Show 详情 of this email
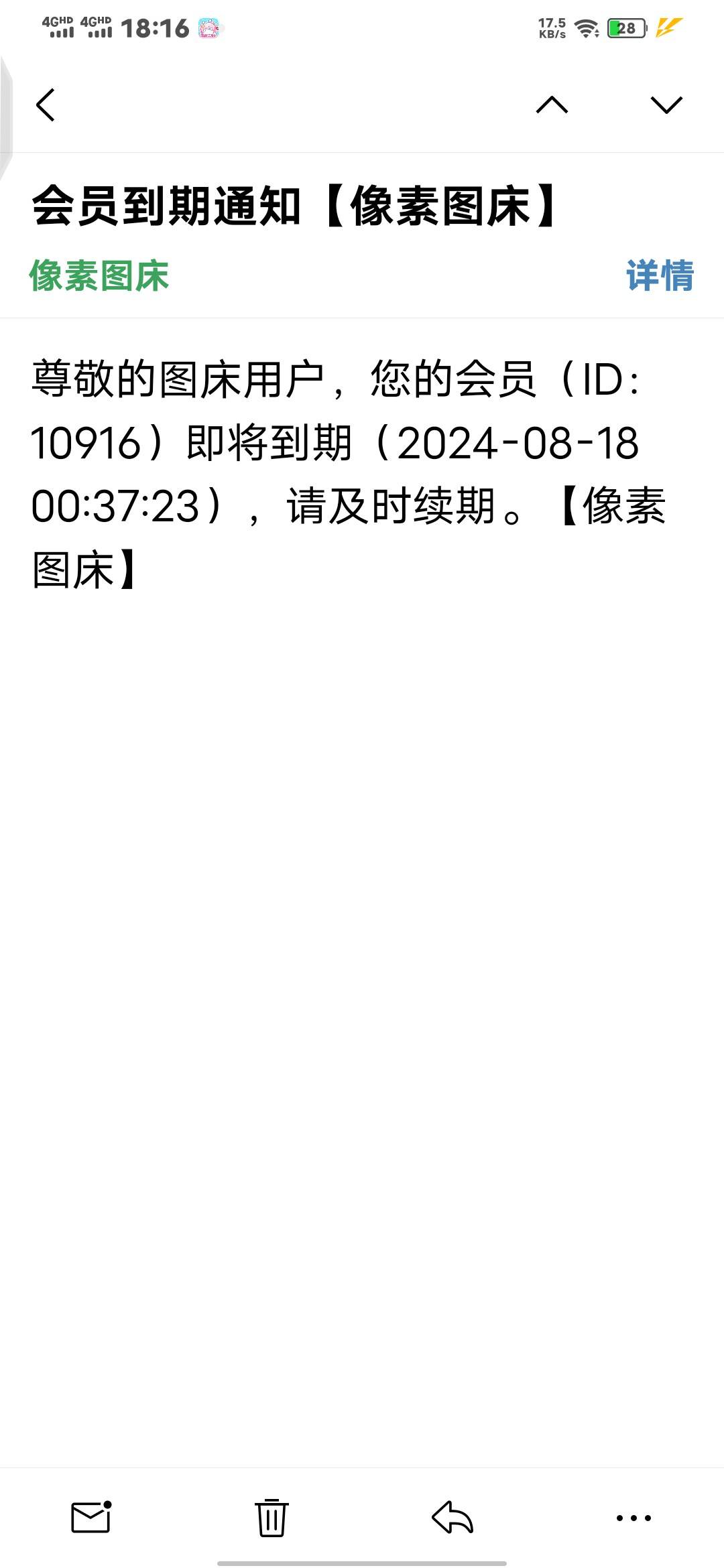The width and height of the screenshot is (724, 1568). [660, 276]
